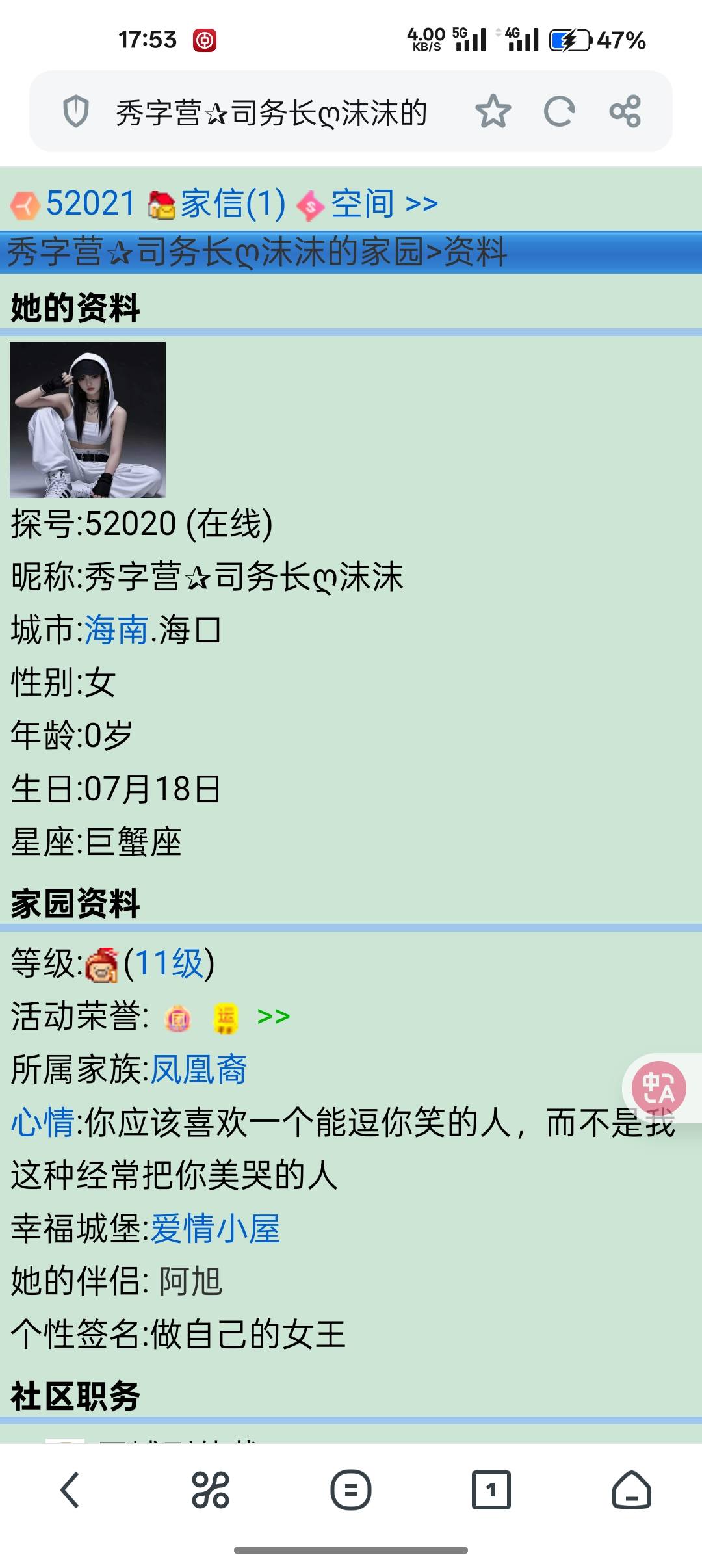Open the 凤凰裔 family page

[199, 1069]
